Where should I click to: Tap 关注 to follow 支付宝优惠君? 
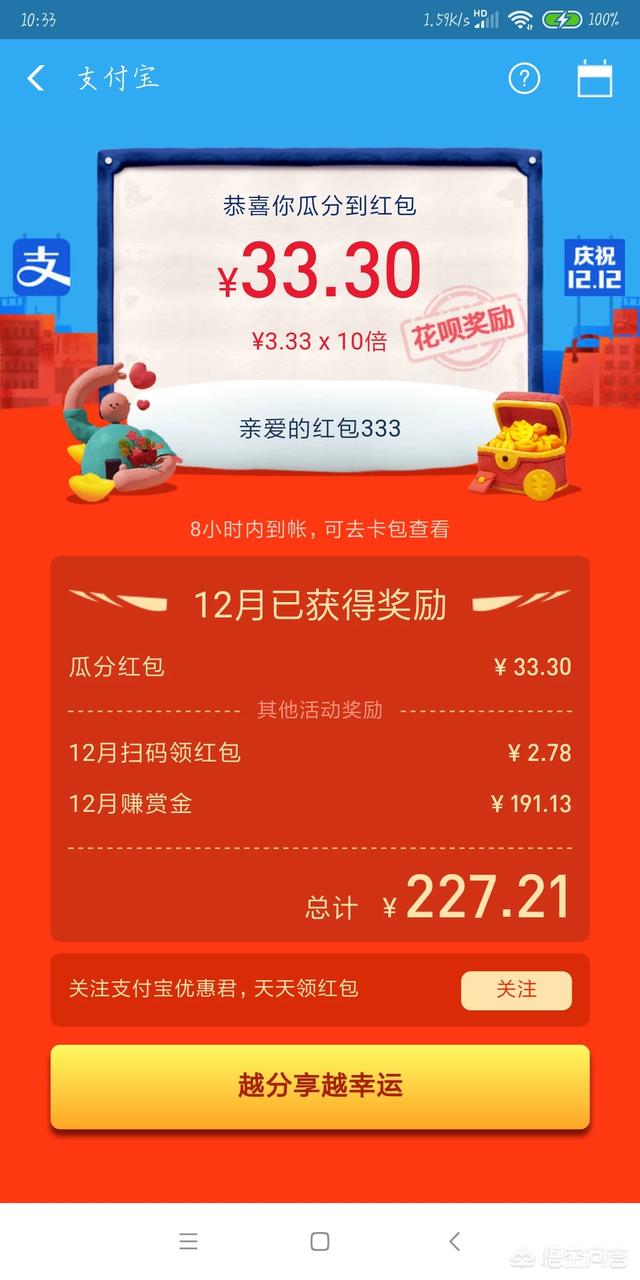point(516,990)
